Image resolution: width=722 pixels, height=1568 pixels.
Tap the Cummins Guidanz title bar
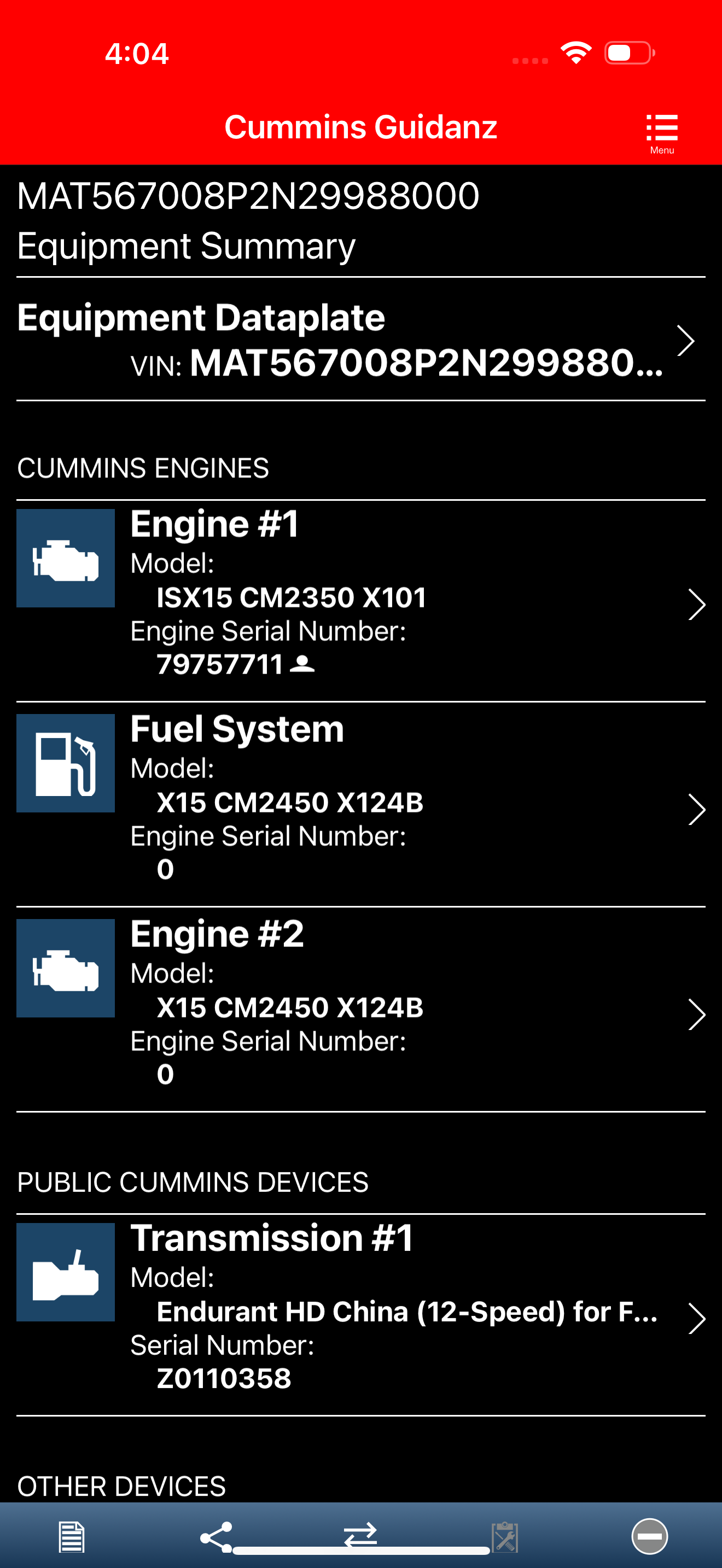[x=361, y=126]
